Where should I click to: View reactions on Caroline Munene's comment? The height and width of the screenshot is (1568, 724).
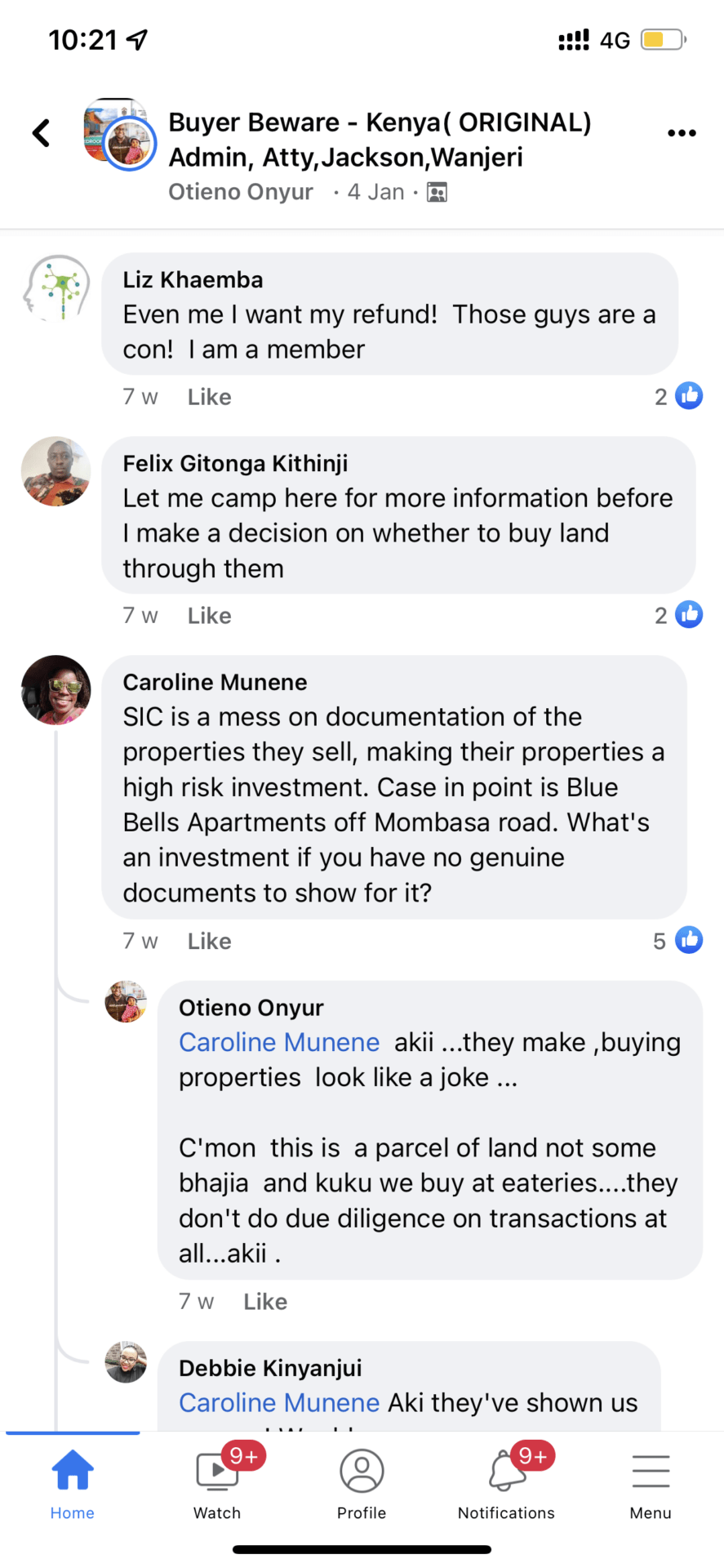click(x=678, y=941)
